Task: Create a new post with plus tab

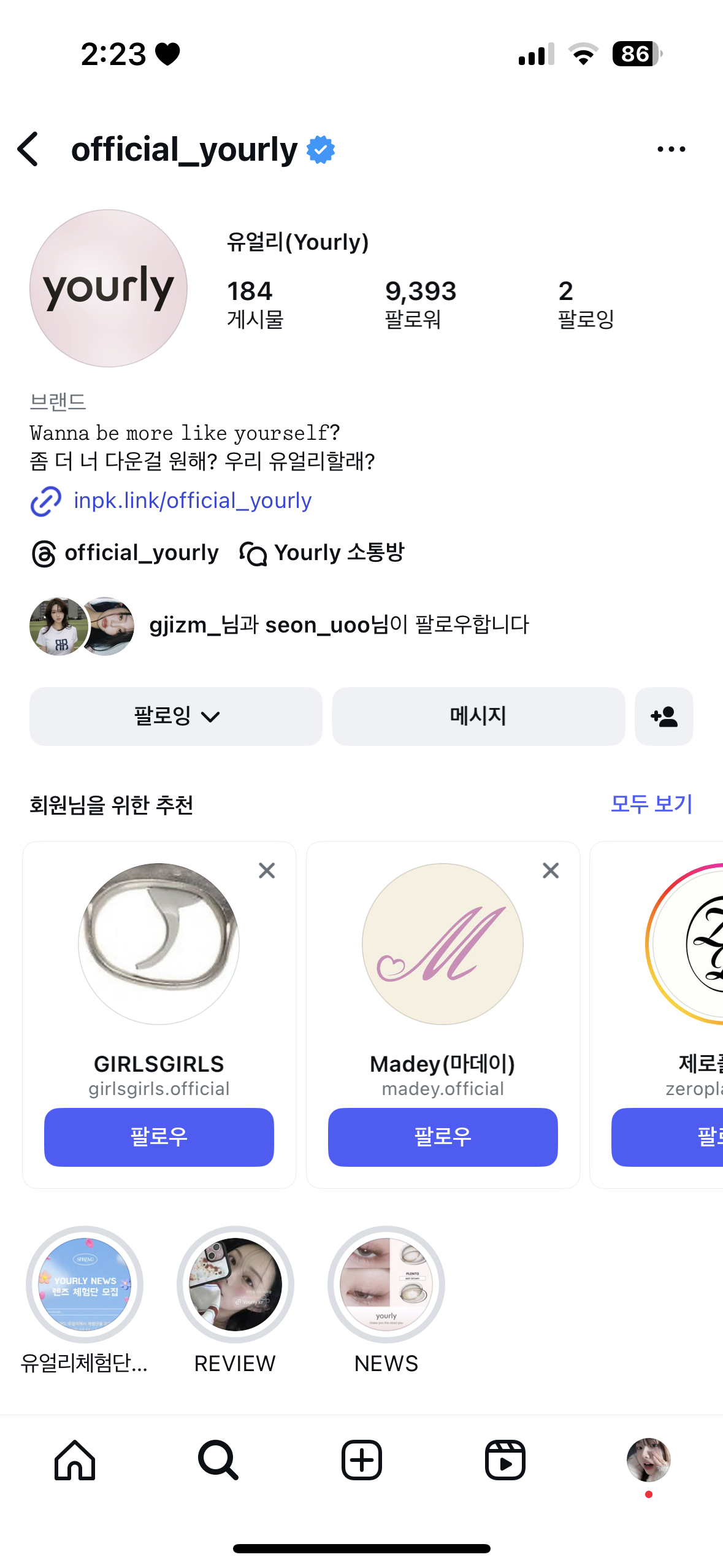Action: tap(362, 1460)
